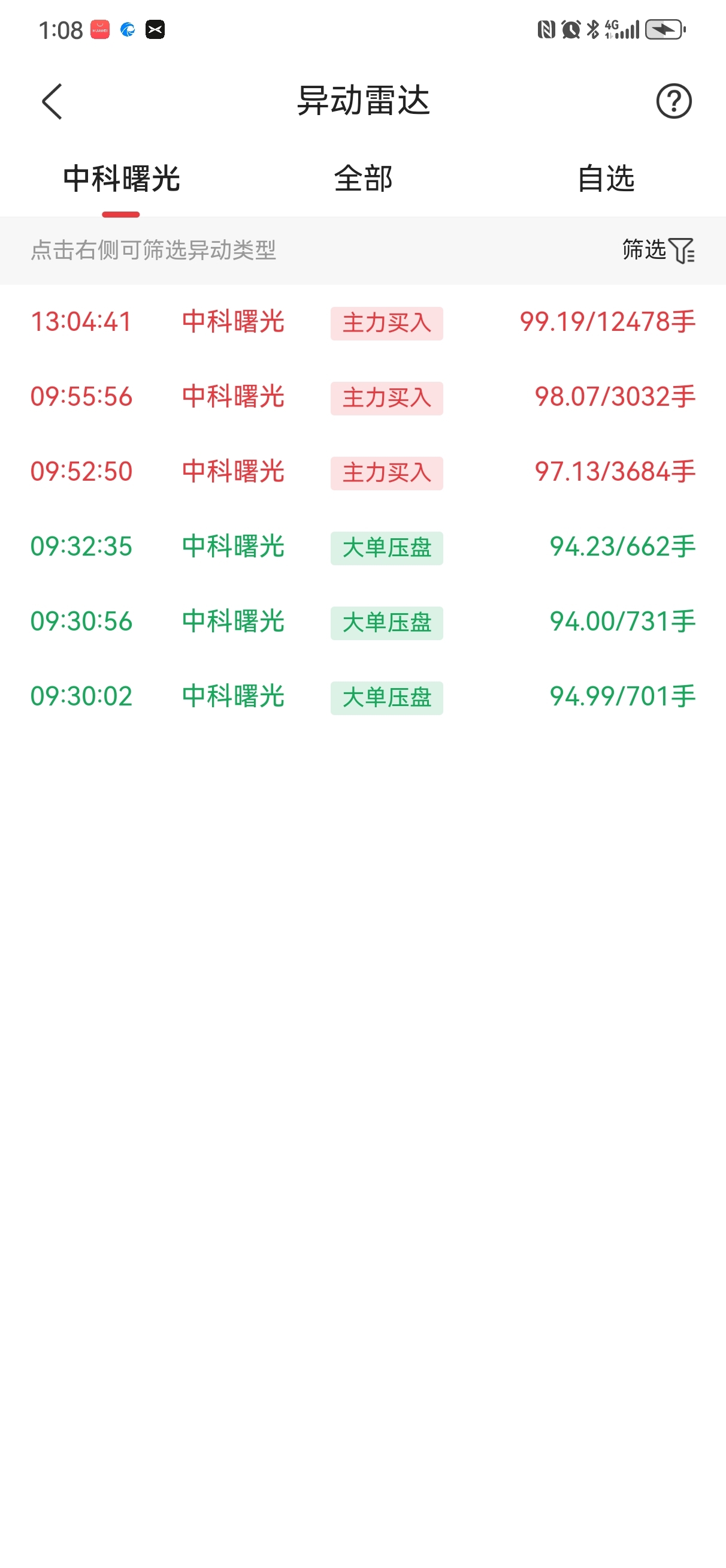Select the 中科曙光 tab
The width and height of the screenshot is (726, 1568).
coord(121,179)
